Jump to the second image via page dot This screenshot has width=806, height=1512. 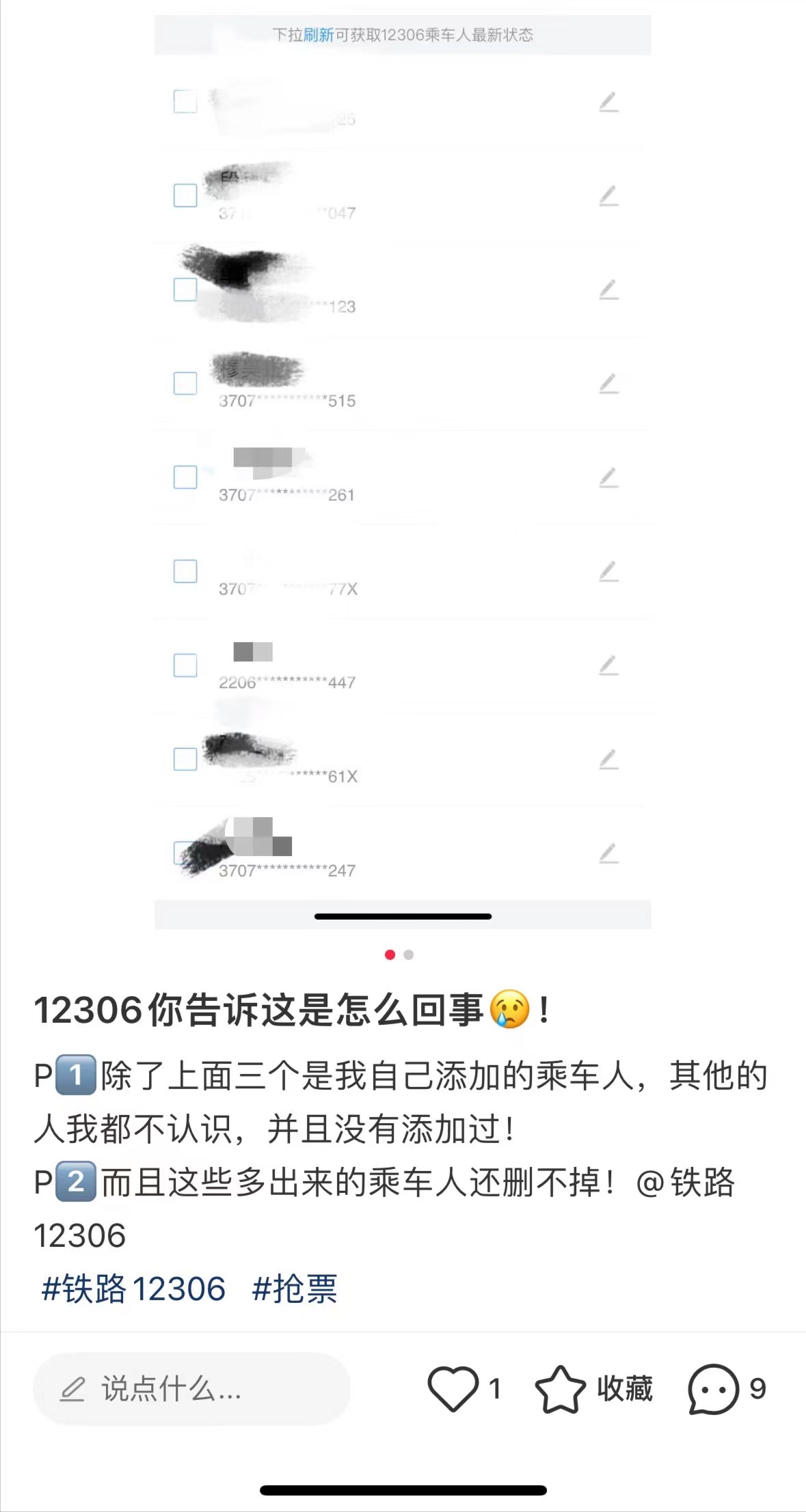(x=409, y=954)
